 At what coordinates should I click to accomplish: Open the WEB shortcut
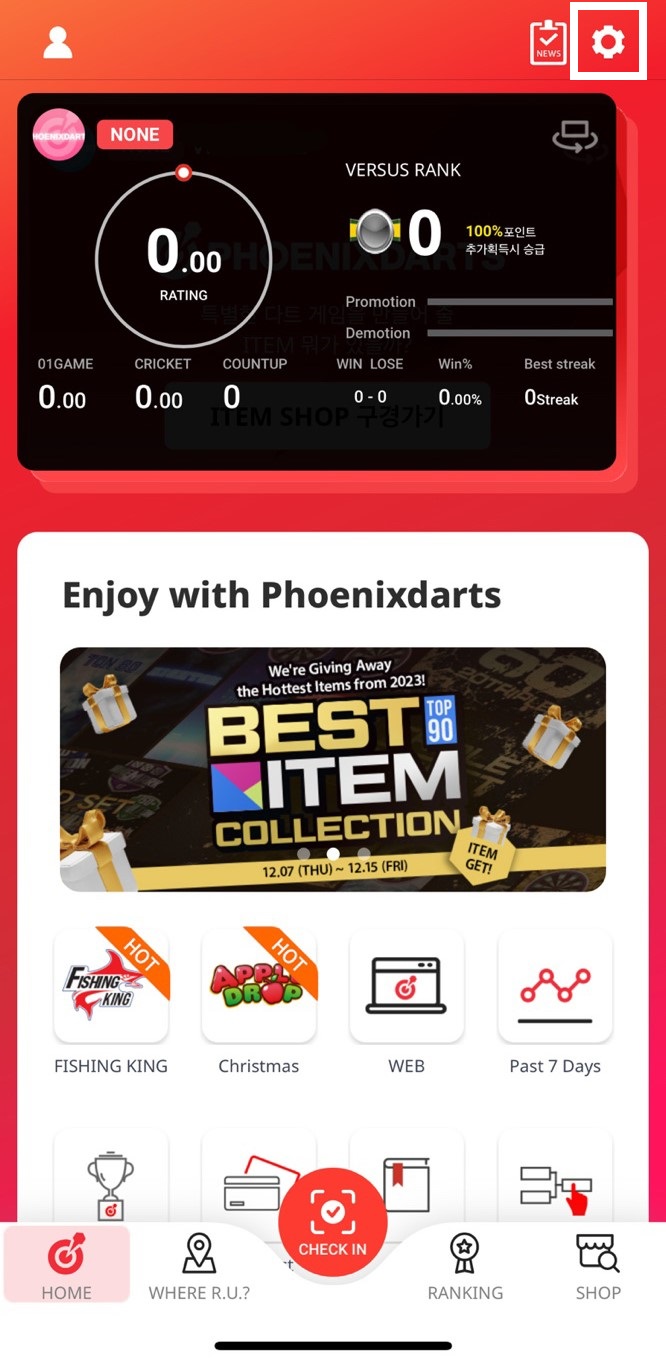406,986
